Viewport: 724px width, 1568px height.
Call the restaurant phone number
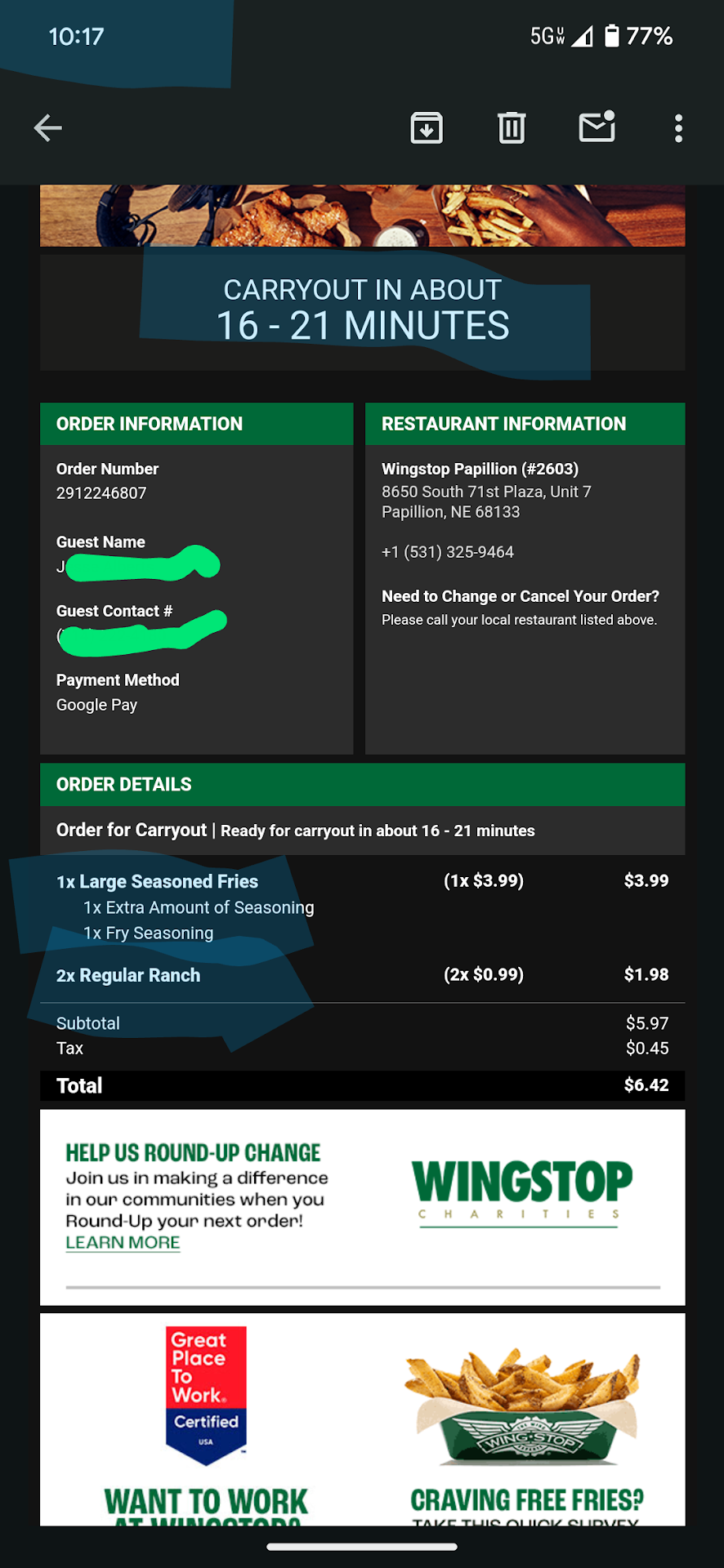[448, 552]
